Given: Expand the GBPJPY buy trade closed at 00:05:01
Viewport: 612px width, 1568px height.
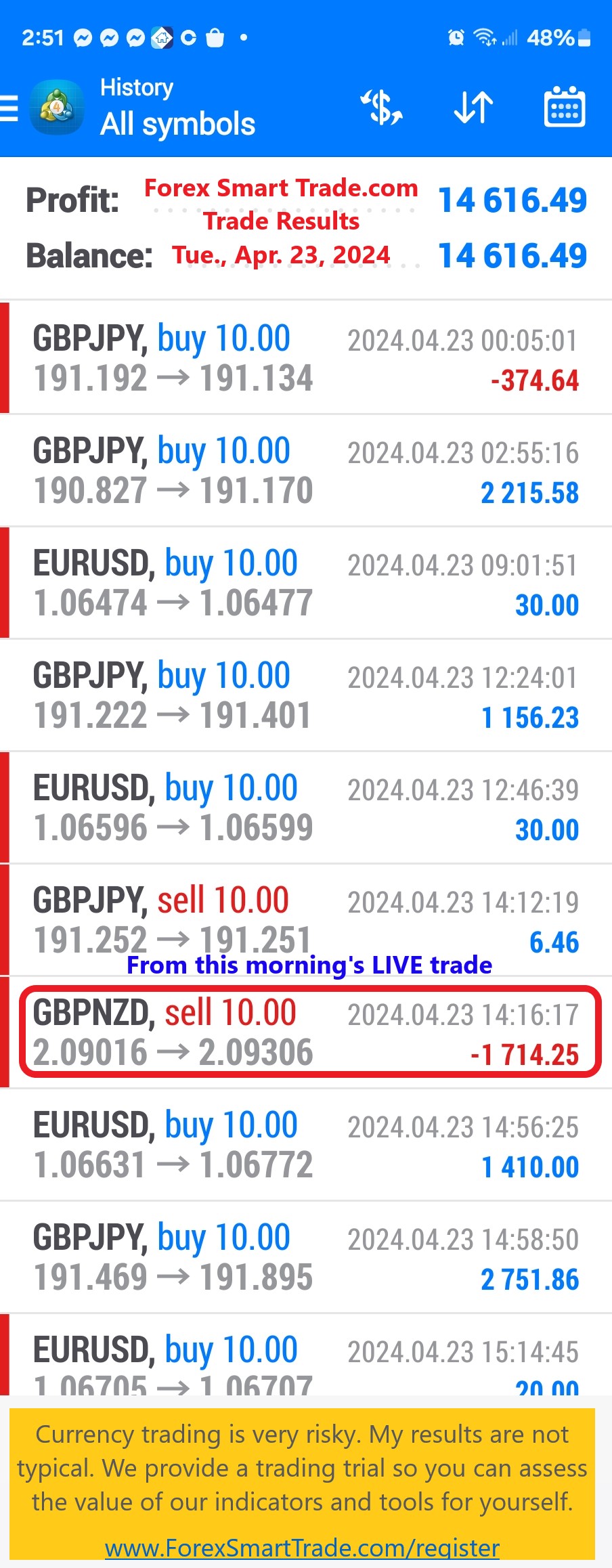Looking at the screenshot, I should coord(306,358).
